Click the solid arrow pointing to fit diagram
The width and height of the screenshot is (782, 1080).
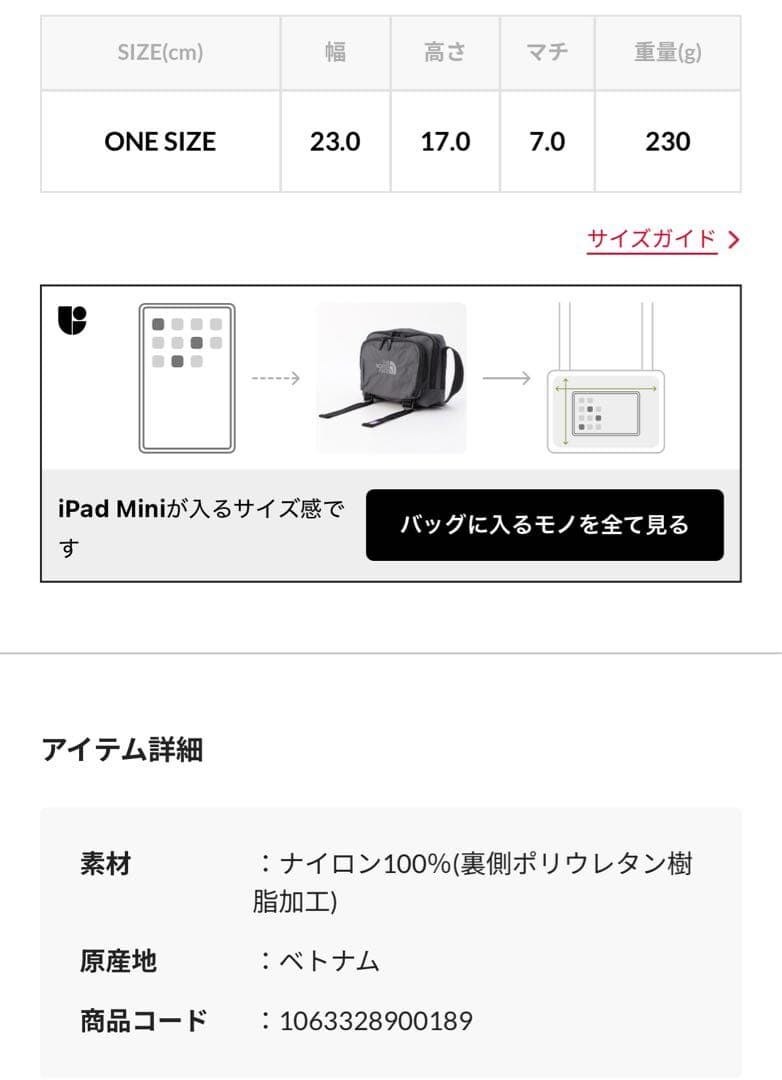click(x=505, y=378)
